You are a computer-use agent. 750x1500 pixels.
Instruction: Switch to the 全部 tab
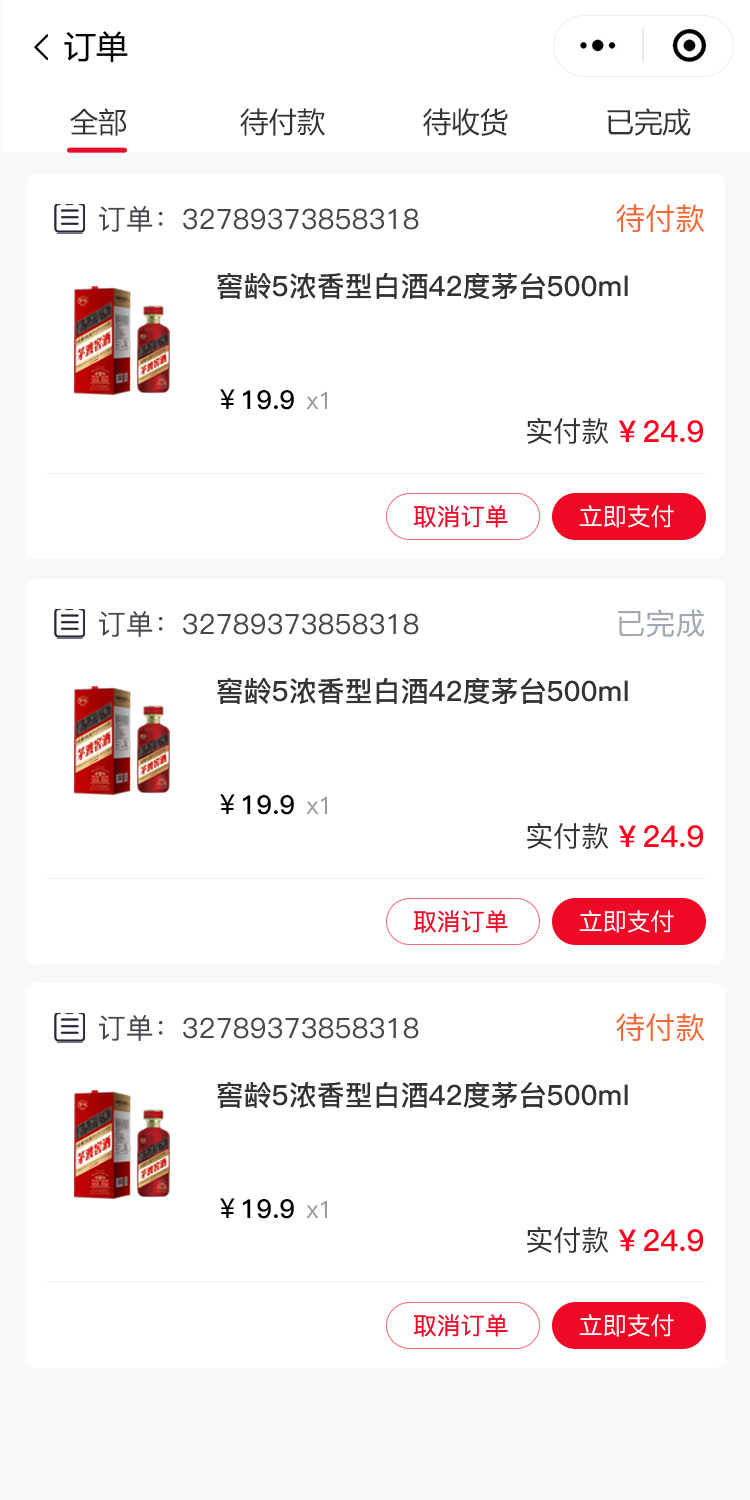coord(98,123)
